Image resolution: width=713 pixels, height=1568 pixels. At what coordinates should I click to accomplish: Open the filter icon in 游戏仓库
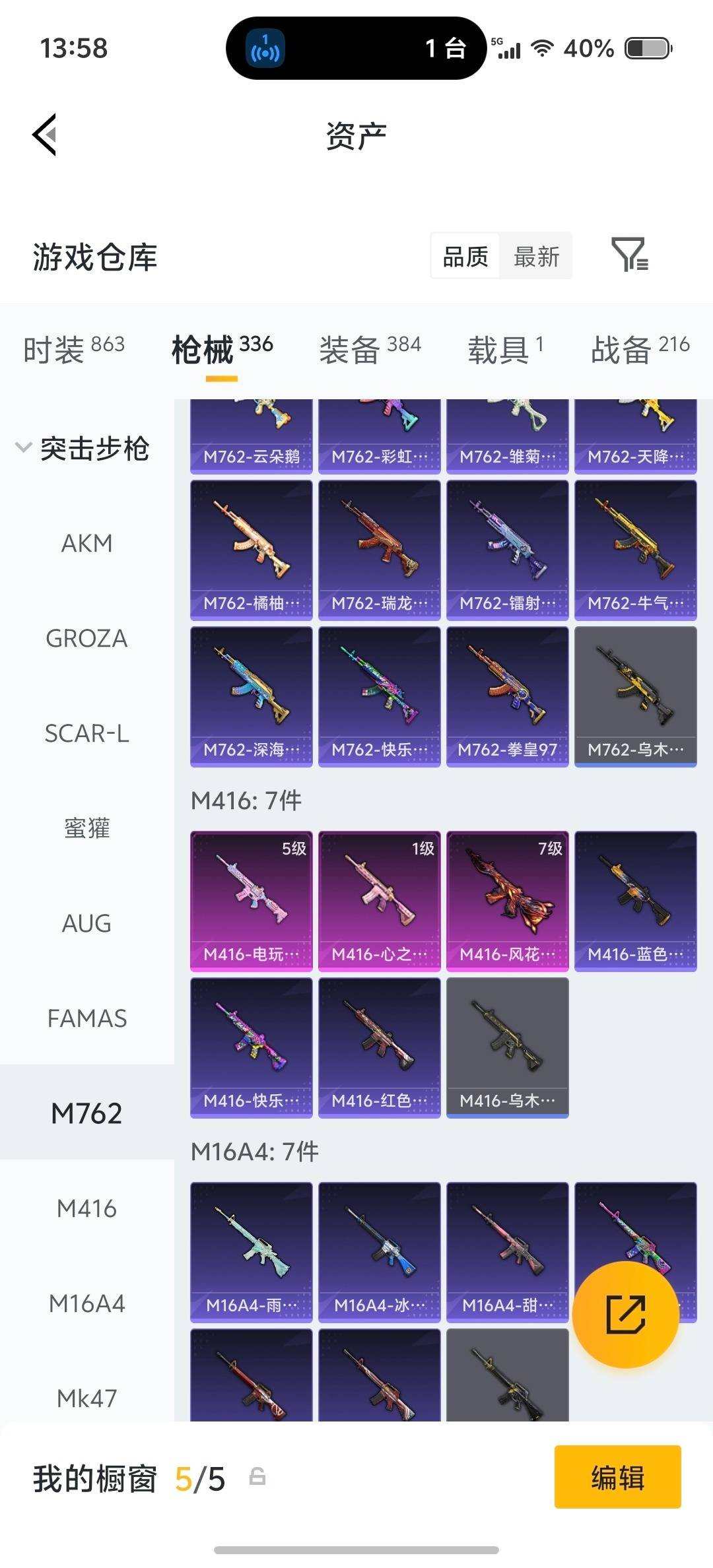coord(629,255)
